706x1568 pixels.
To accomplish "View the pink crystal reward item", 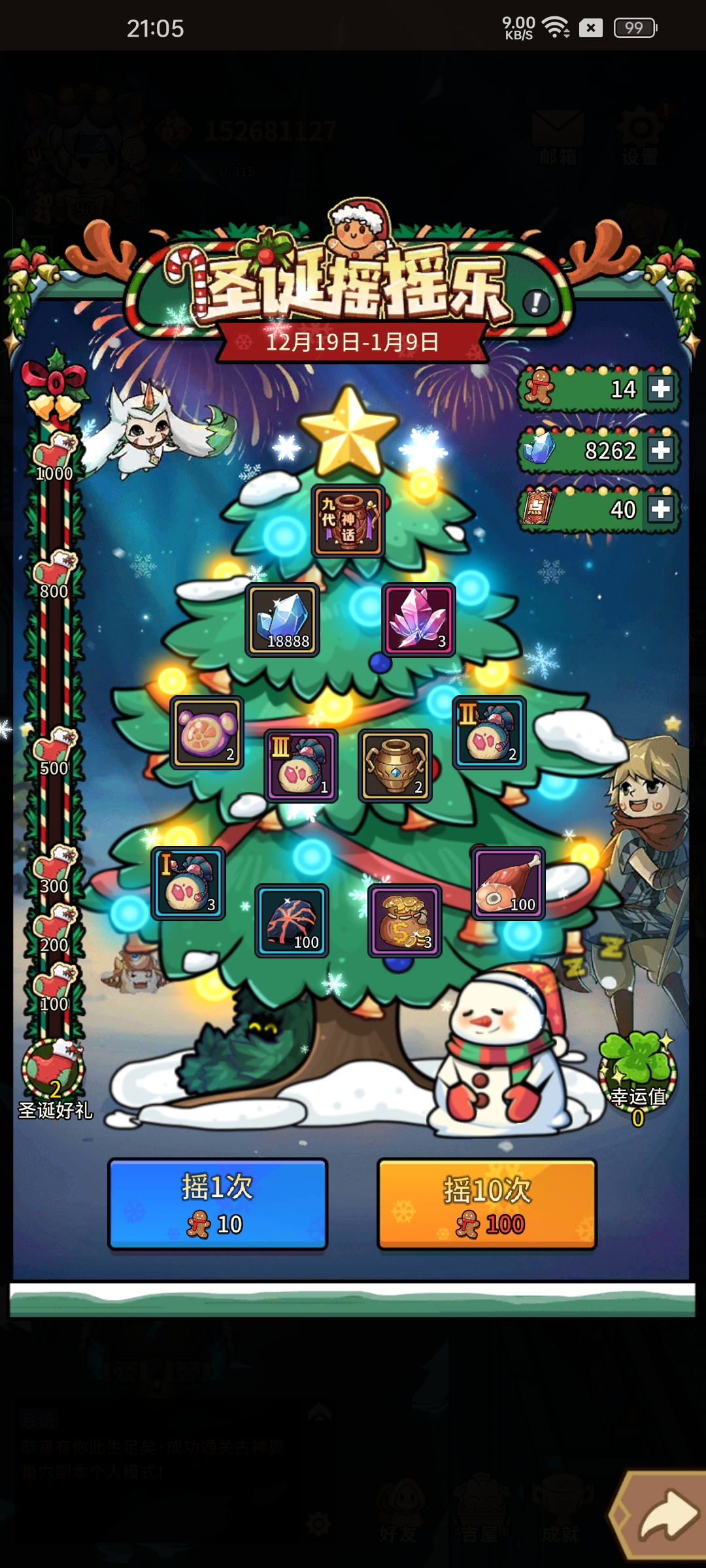I will [418, 620].
